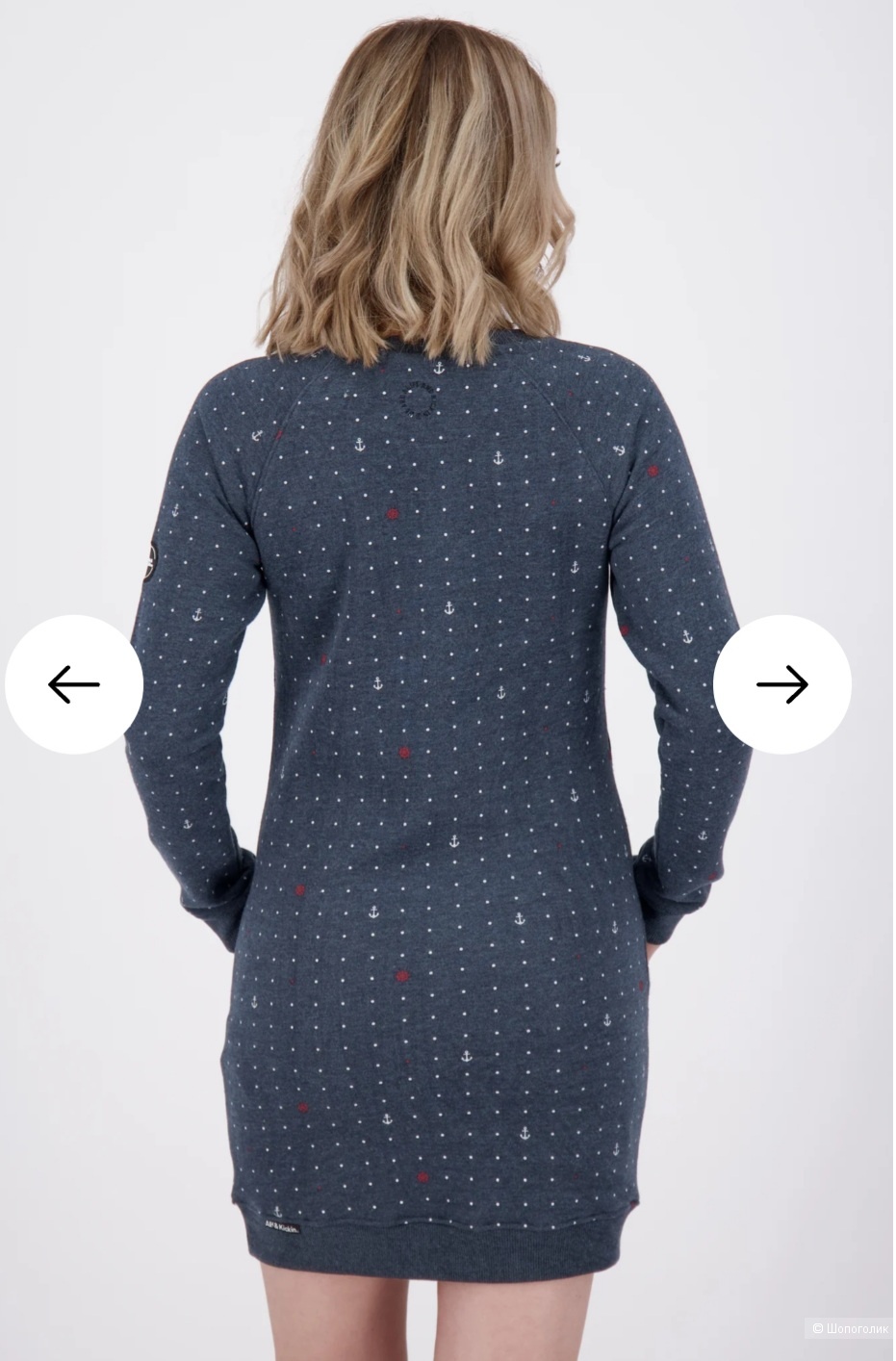The image size is (896, 1361).
Task: Show the next product photo
Action: click(x=781, y=684)
